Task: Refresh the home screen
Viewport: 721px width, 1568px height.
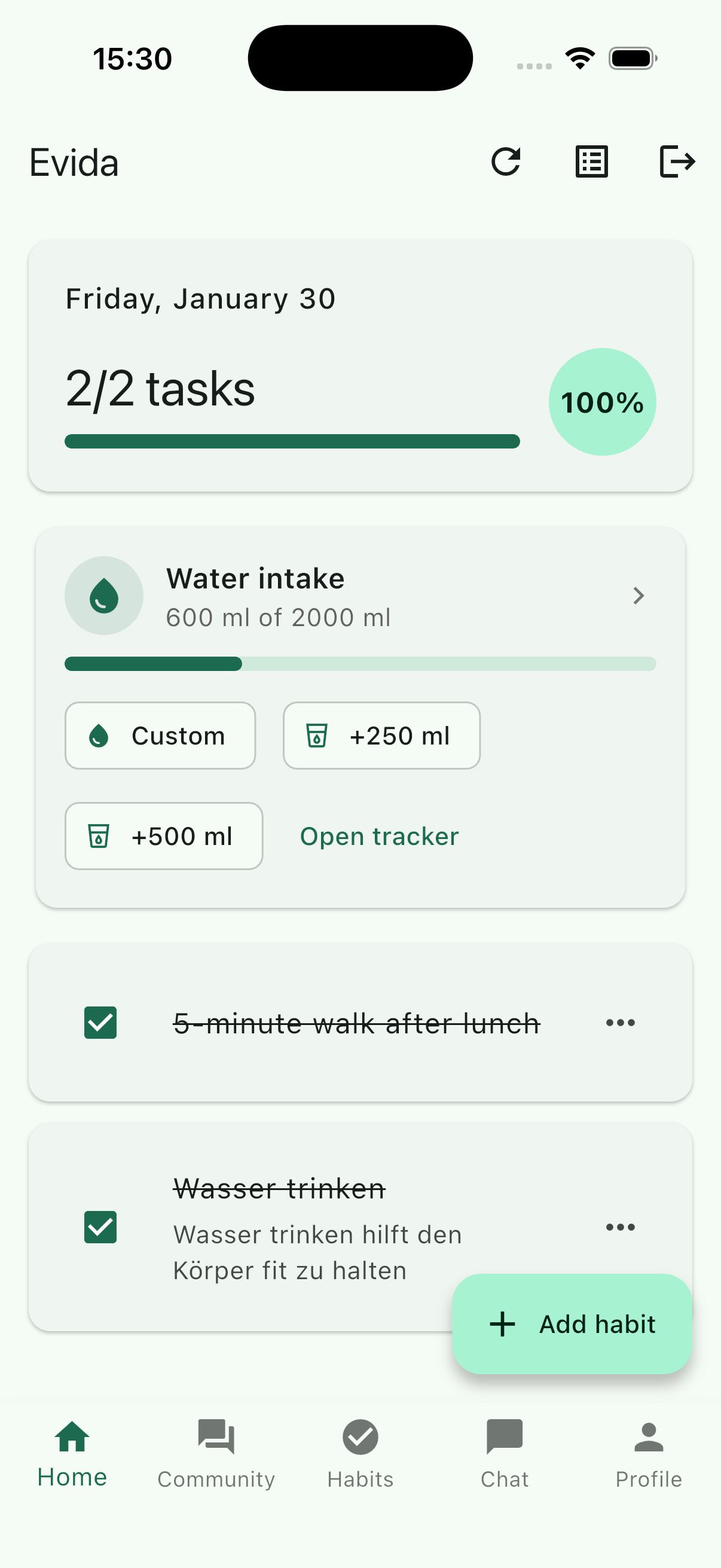Action: [x=506, y=162]
